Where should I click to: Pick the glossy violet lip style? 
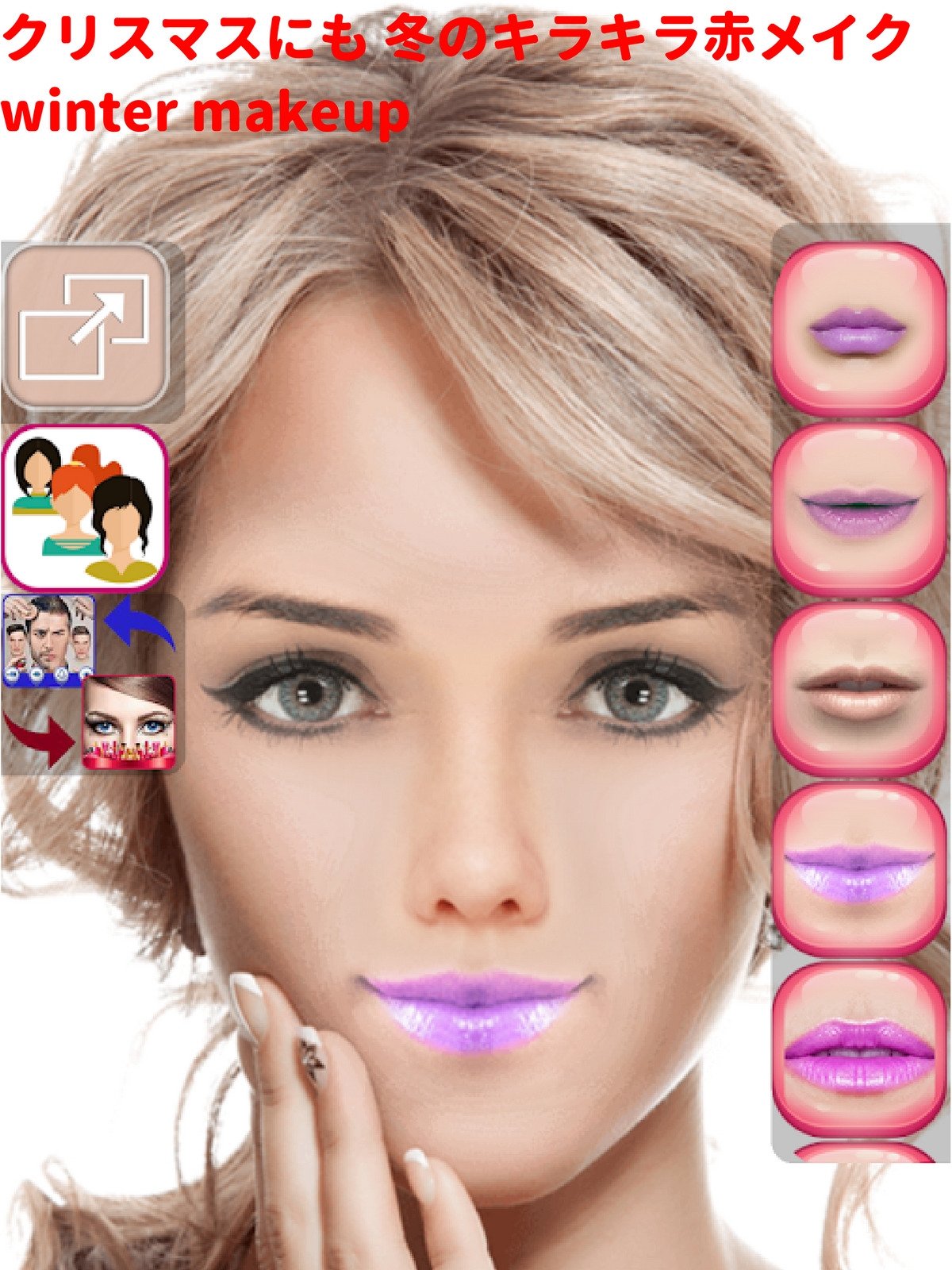click(857, 870)
